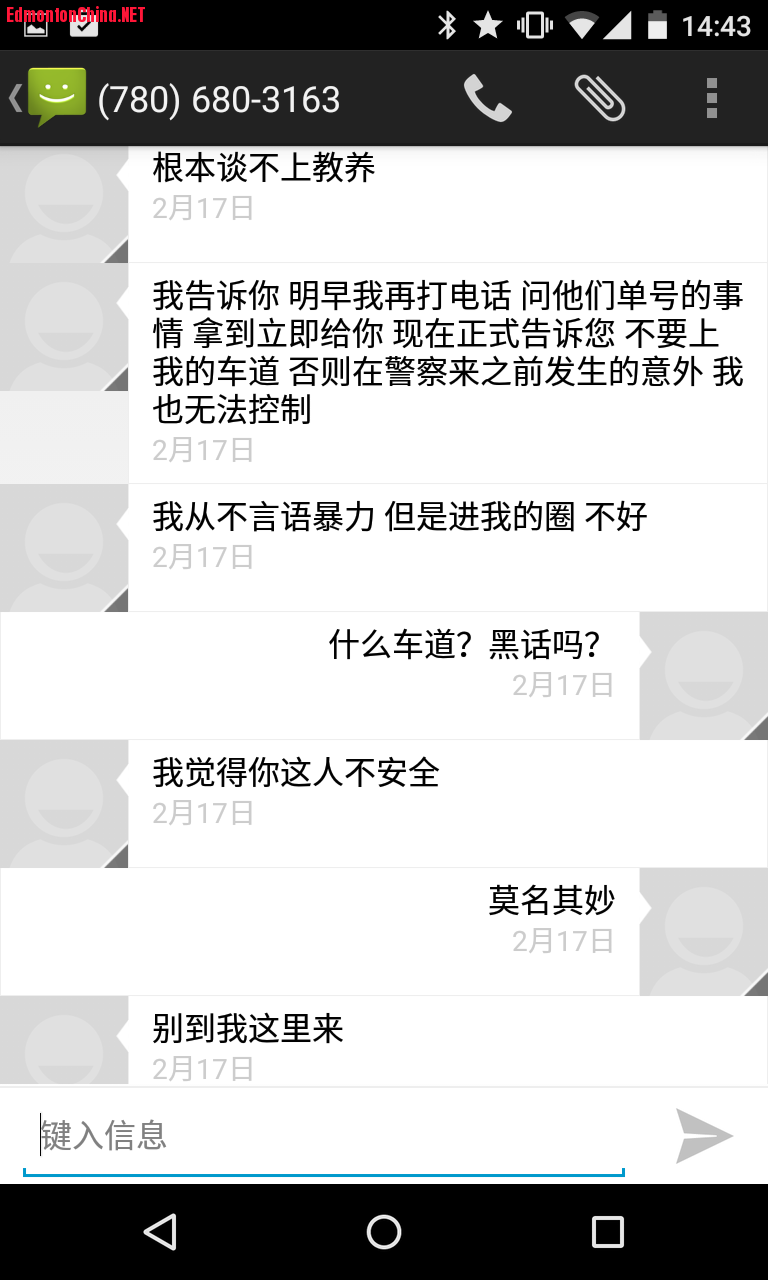Call the number (780) 680-3163
The image size is (768, 1280).
[x=487, y=99]
